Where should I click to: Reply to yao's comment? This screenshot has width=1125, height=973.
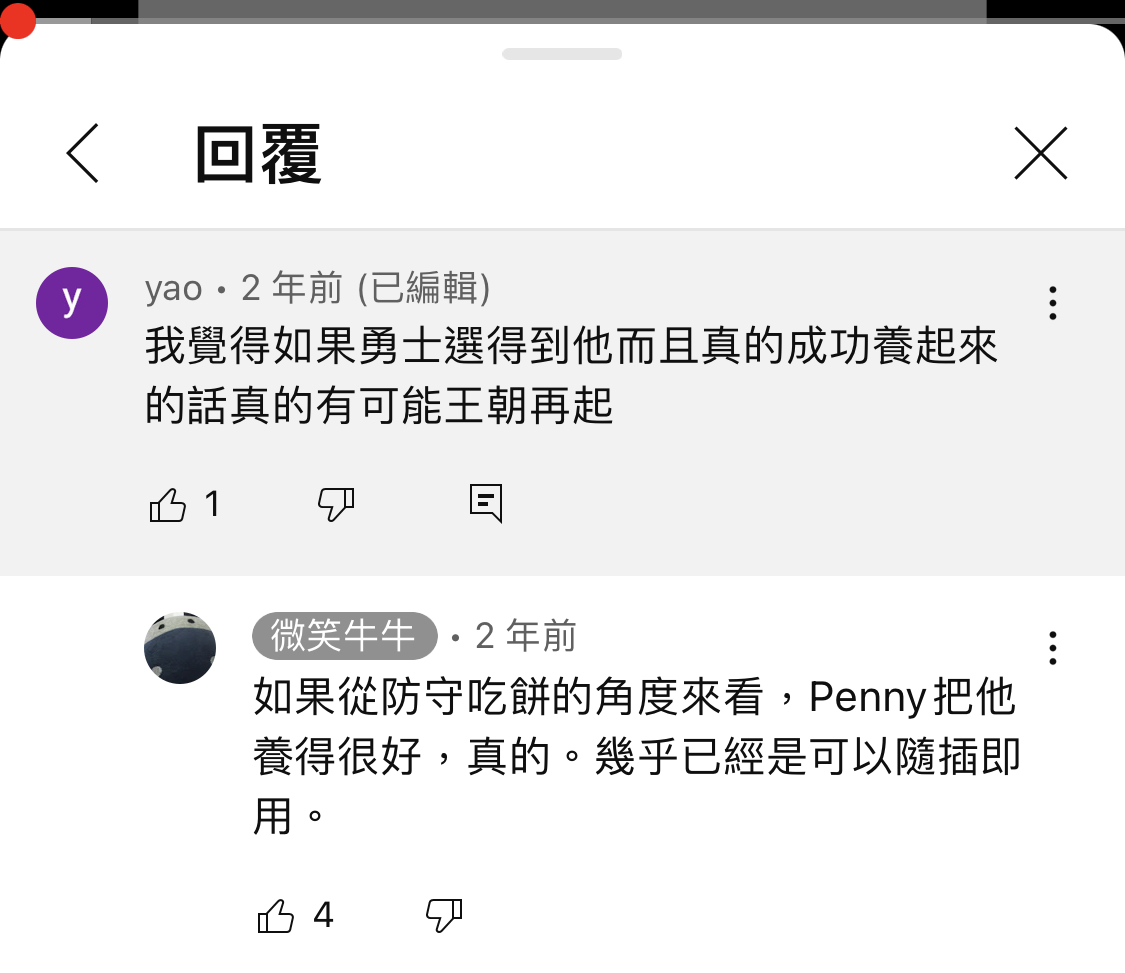click(x=486, y=504)
